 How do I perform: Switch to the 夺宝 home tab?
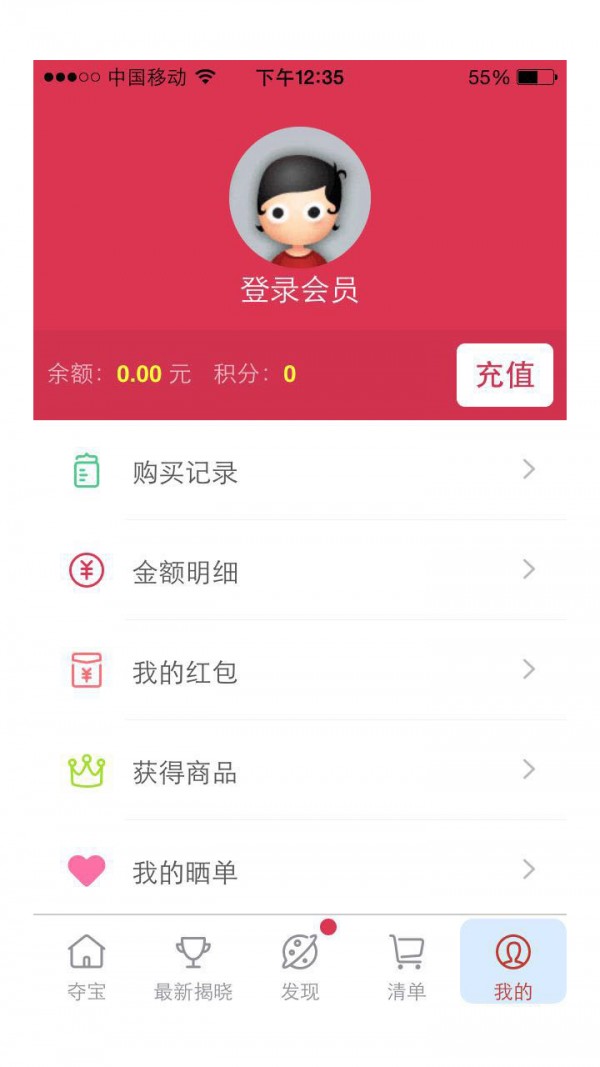pos(87,965)
